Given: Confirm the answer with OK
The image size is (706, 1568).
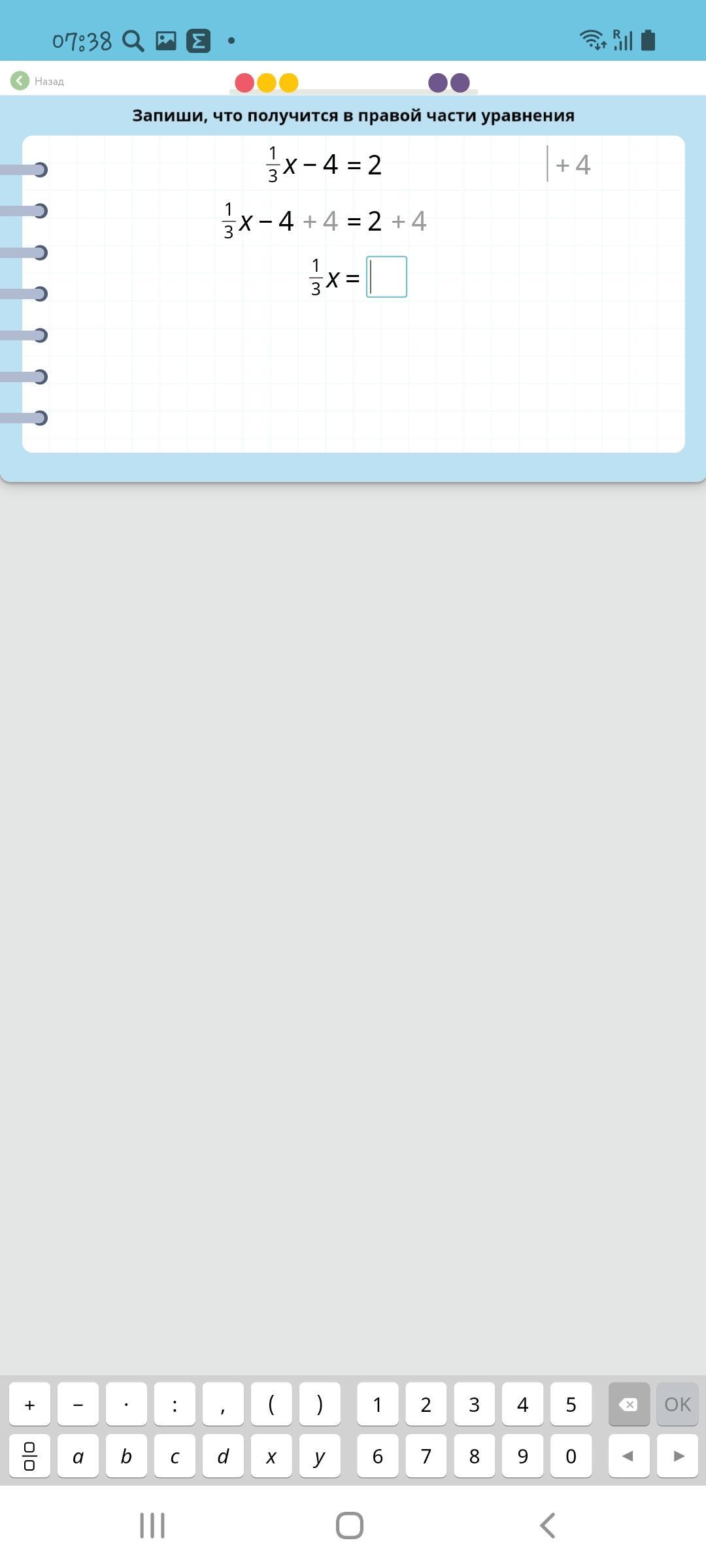Looking at the screenshot, I should 677,1404.
